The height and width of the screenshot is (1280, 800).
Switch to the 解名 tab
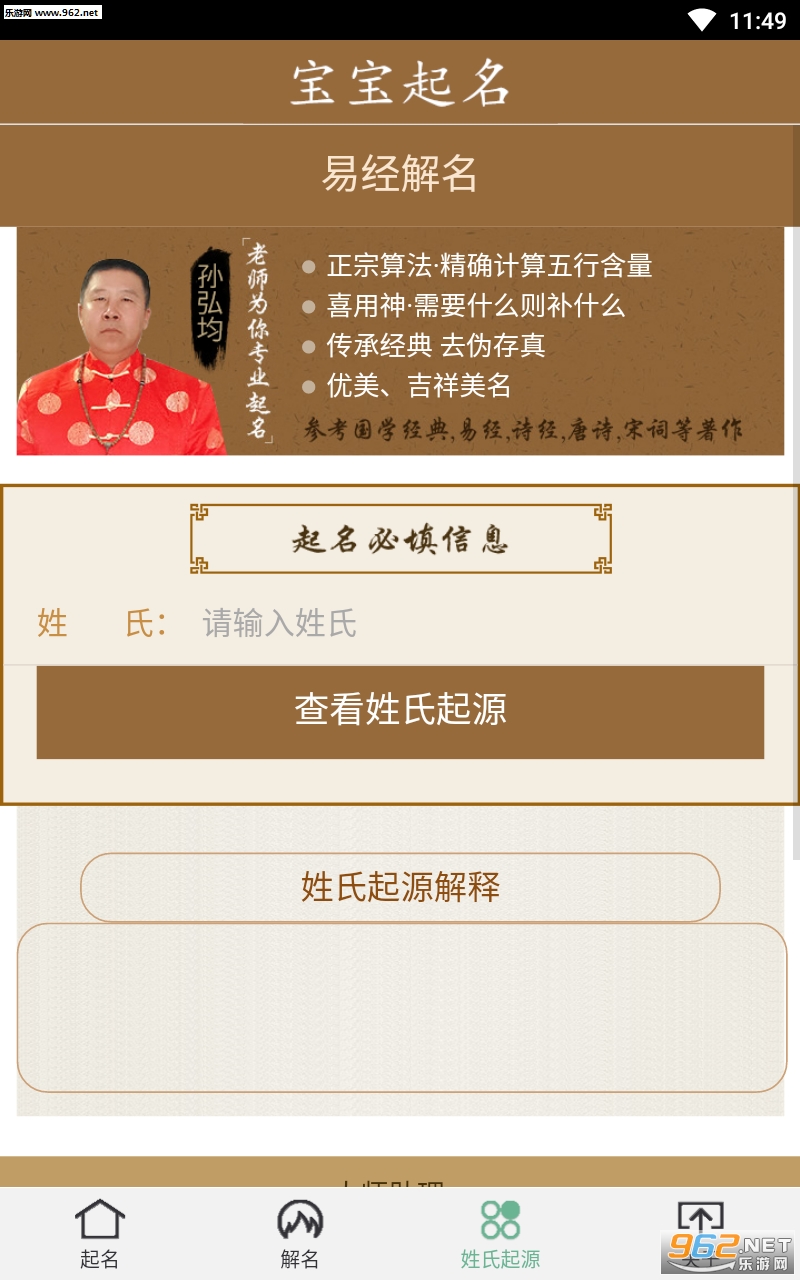[300, 1234]
